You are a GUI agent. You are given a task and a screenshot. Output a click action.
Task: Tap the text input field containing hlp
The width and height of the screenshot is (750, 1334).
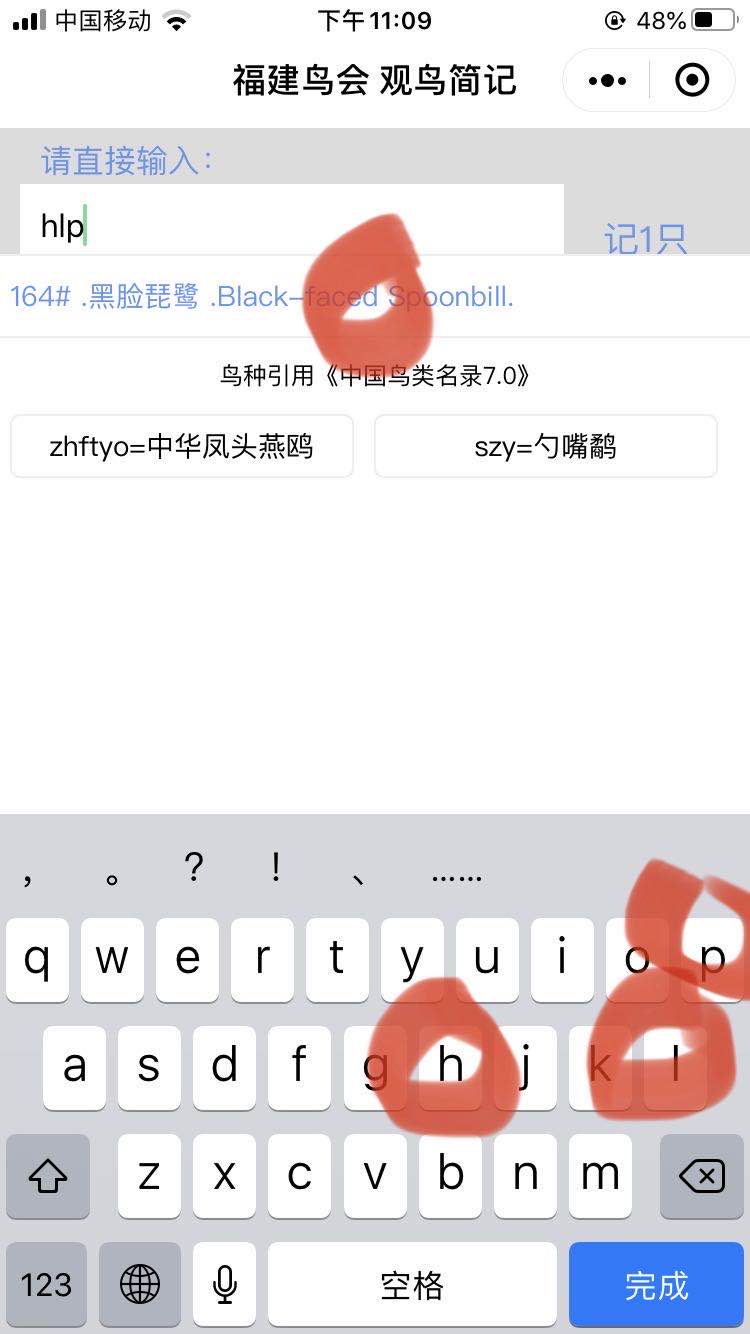coord(290,224)
